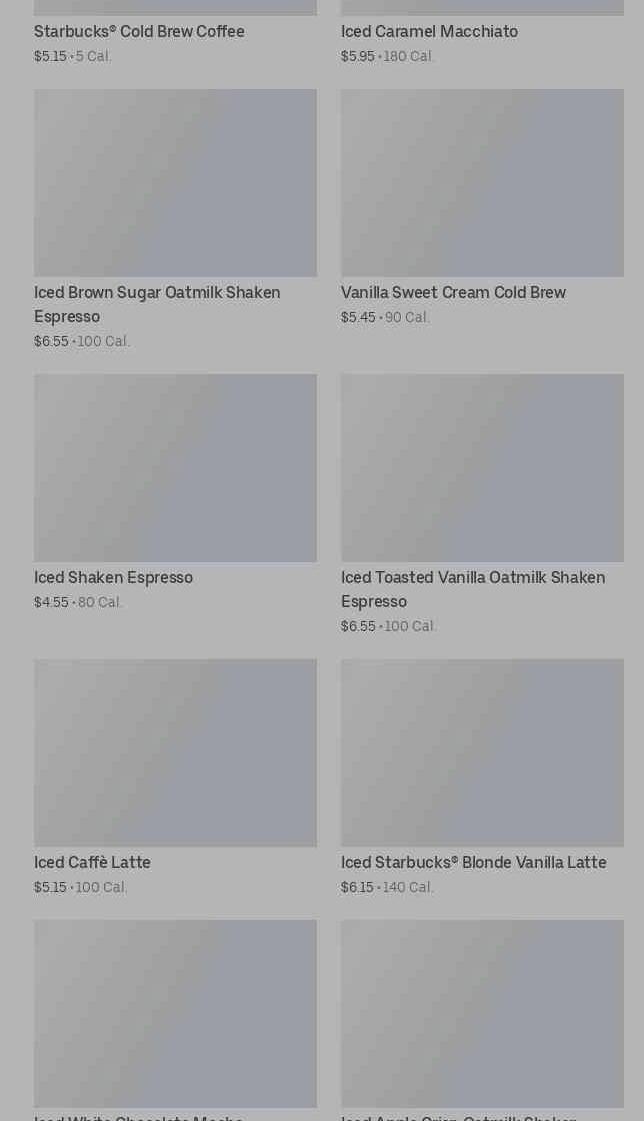The image size is (644, 1121).
Task: View Iced Starbucks Blonde Vanilla Latte details
Action: point(482,753)
